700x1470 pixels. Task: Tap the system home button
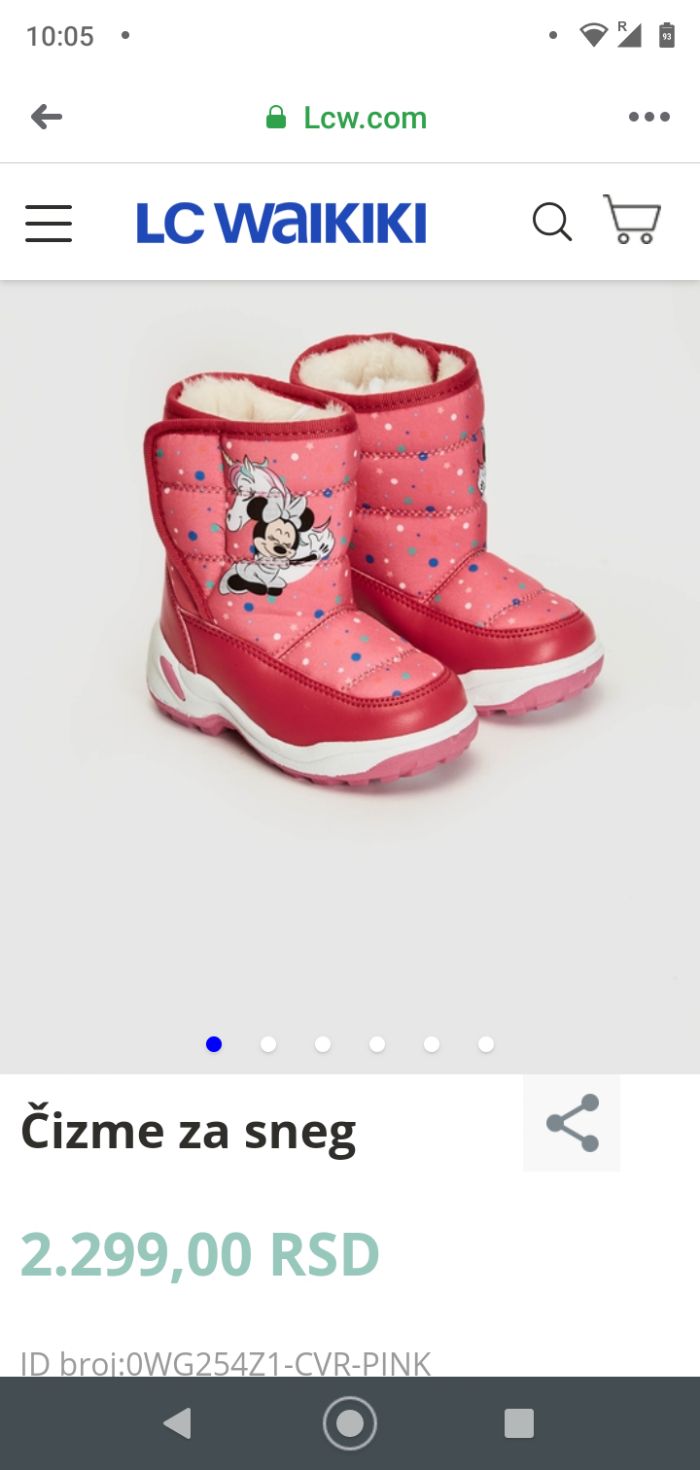pos(350,1423)
